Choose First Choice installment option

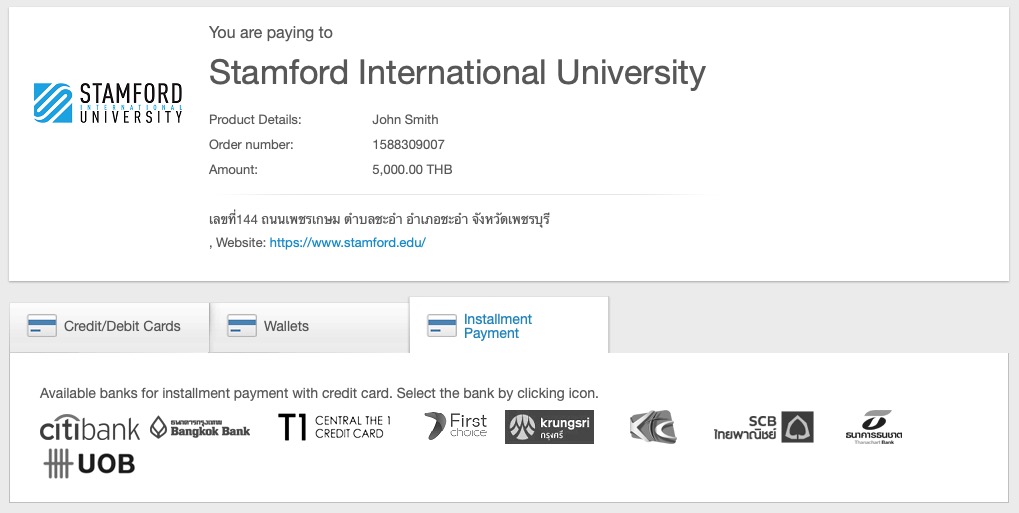[x=455, y=426]
